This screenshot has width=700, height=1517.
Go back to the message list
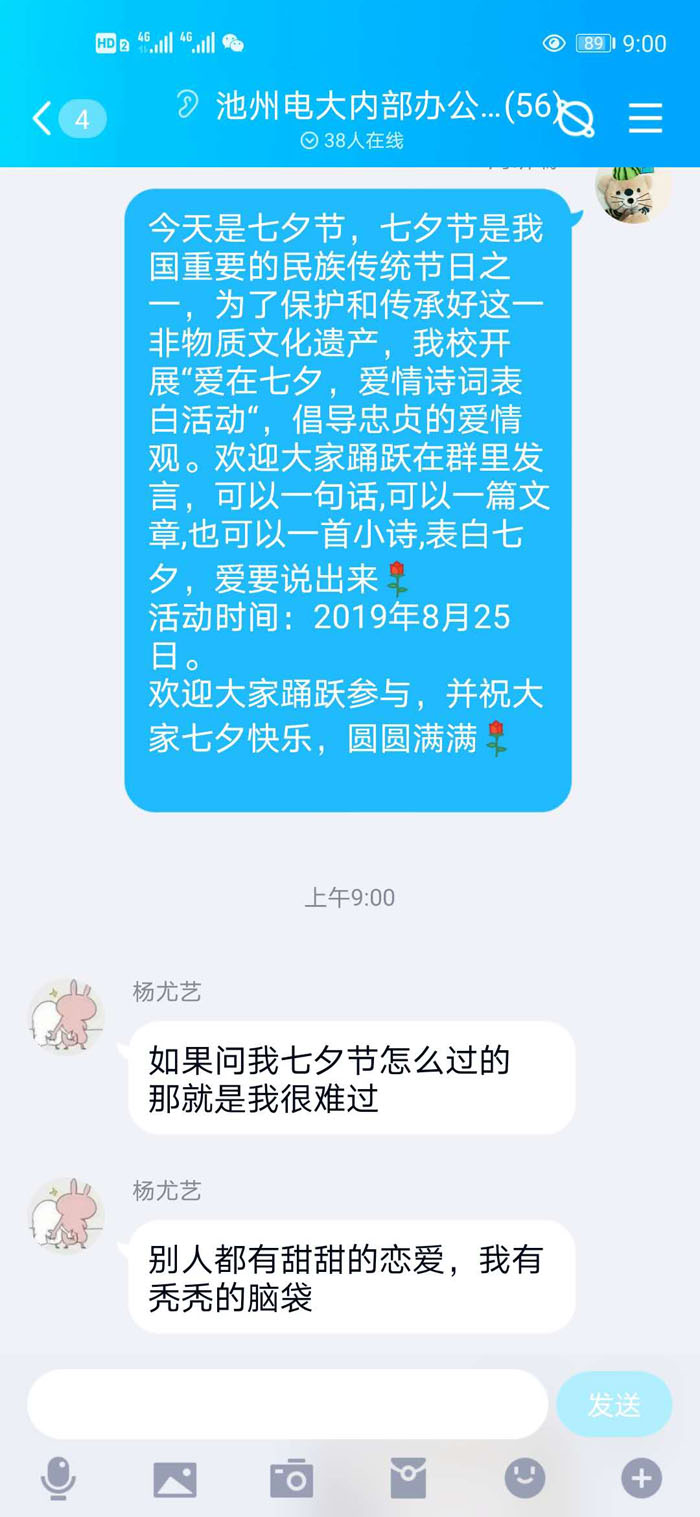[42, 119]
